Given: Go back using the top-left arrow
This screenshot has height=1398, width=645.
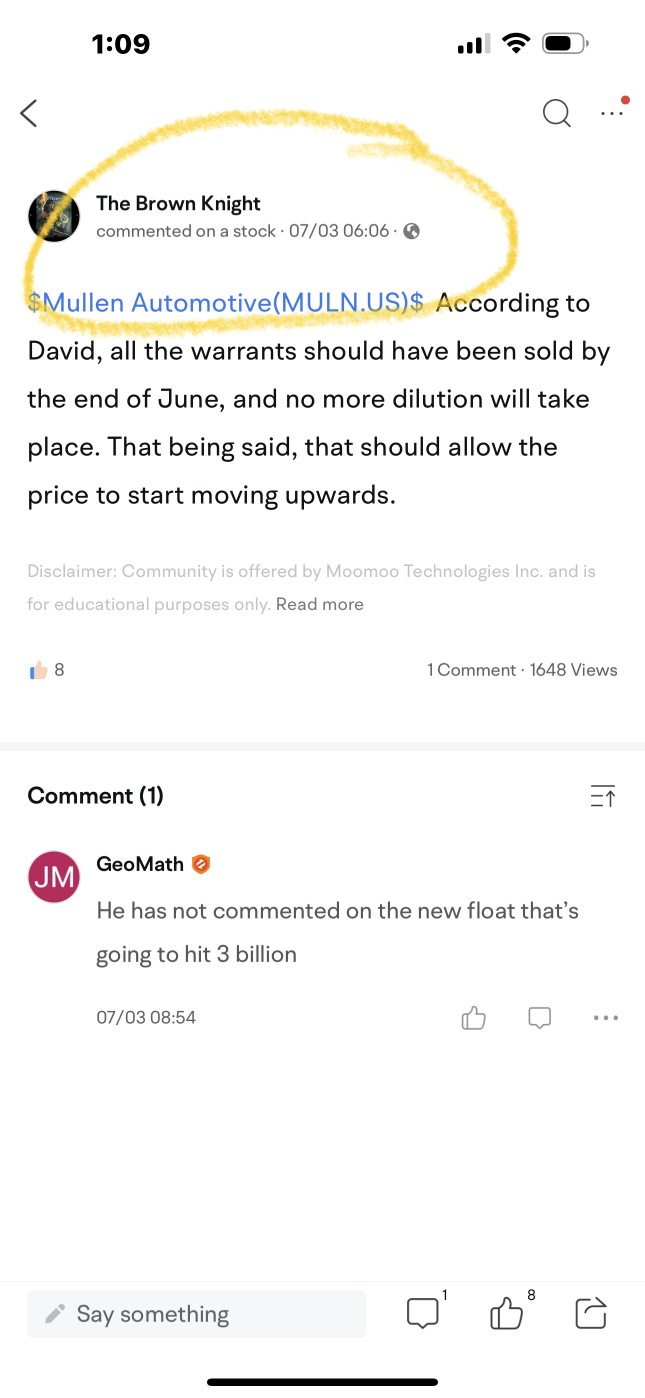Looking at the screenshot, I should pyautogui.click(x=29, y=114).
